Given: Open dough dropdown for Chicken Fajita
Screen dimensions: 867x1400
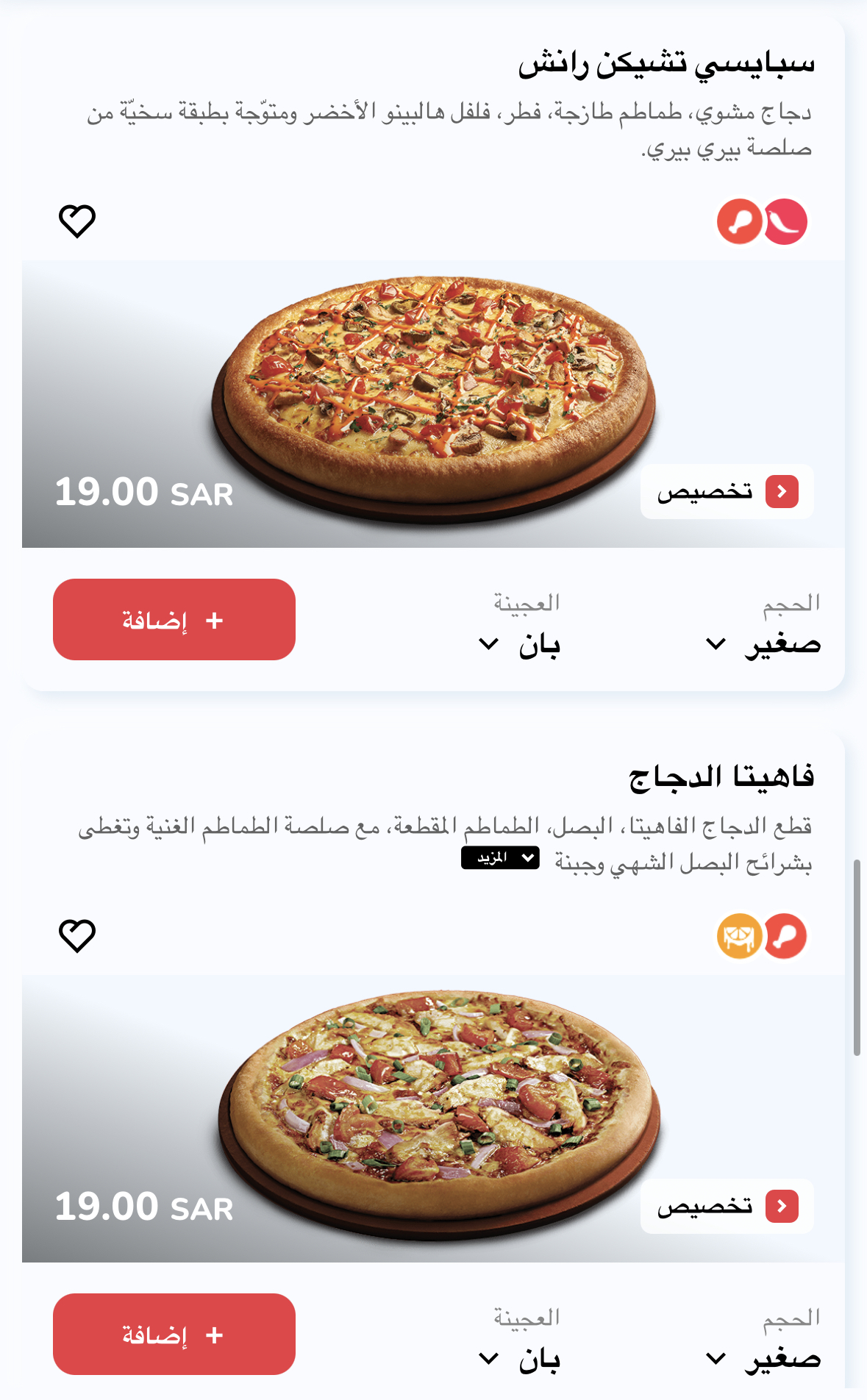Looking at the screenshot, I should pos(520,1360).
